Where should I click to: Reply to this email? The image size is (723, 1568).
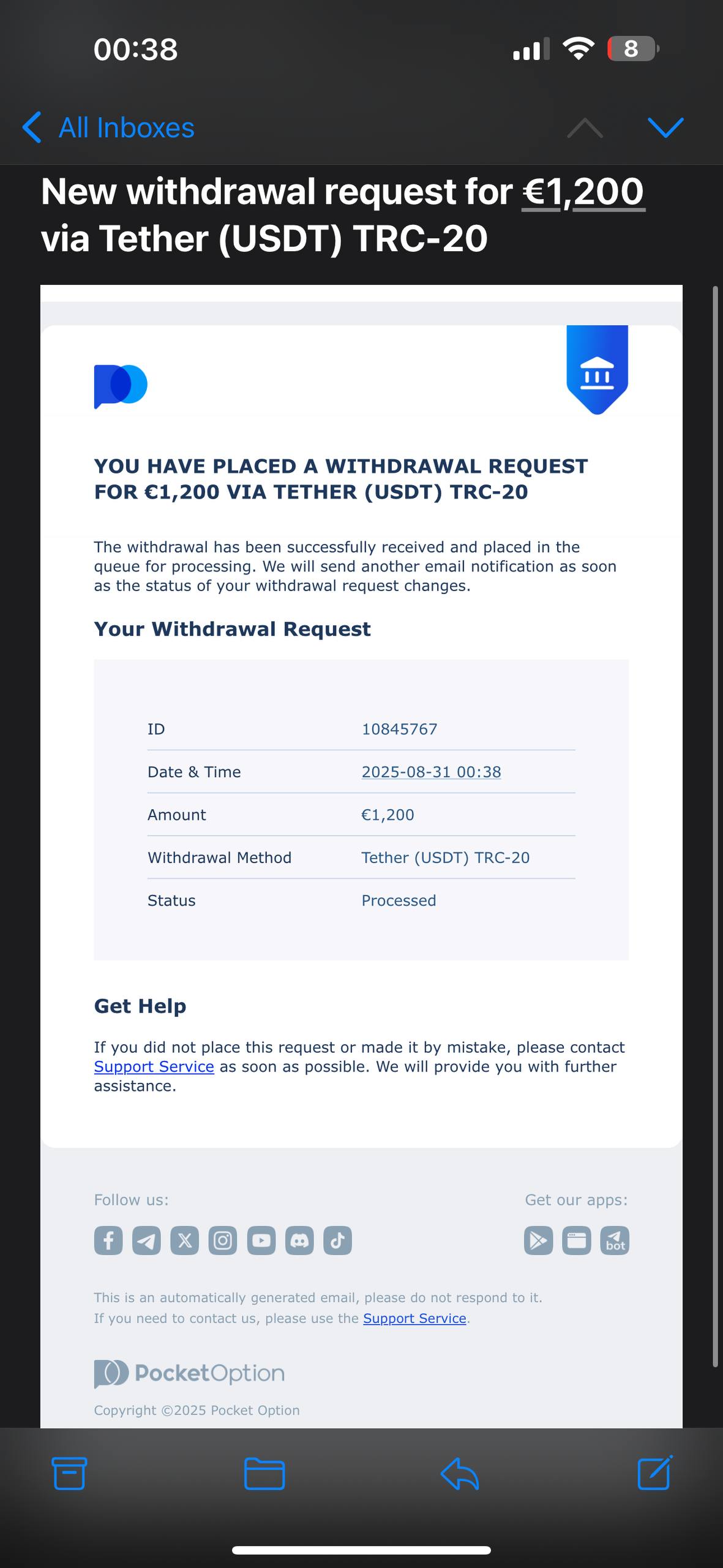(x=460, y=1473)
